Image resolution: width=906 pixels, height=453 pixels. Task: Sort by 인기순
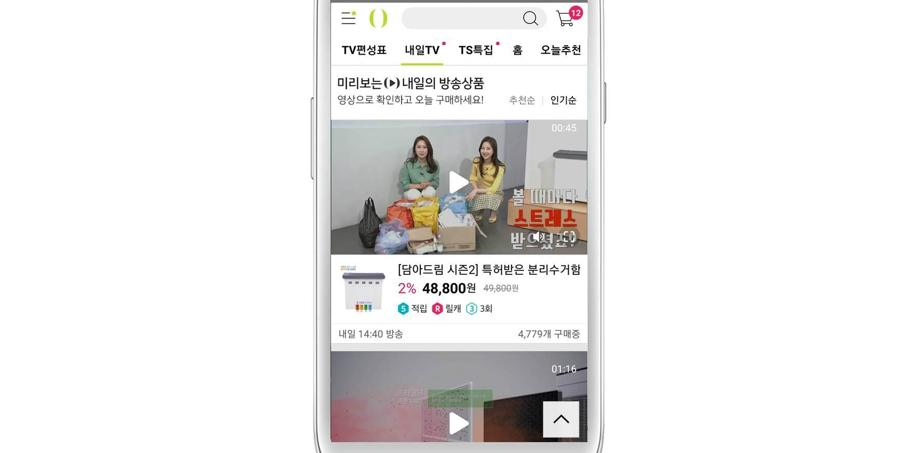(563, 100)
